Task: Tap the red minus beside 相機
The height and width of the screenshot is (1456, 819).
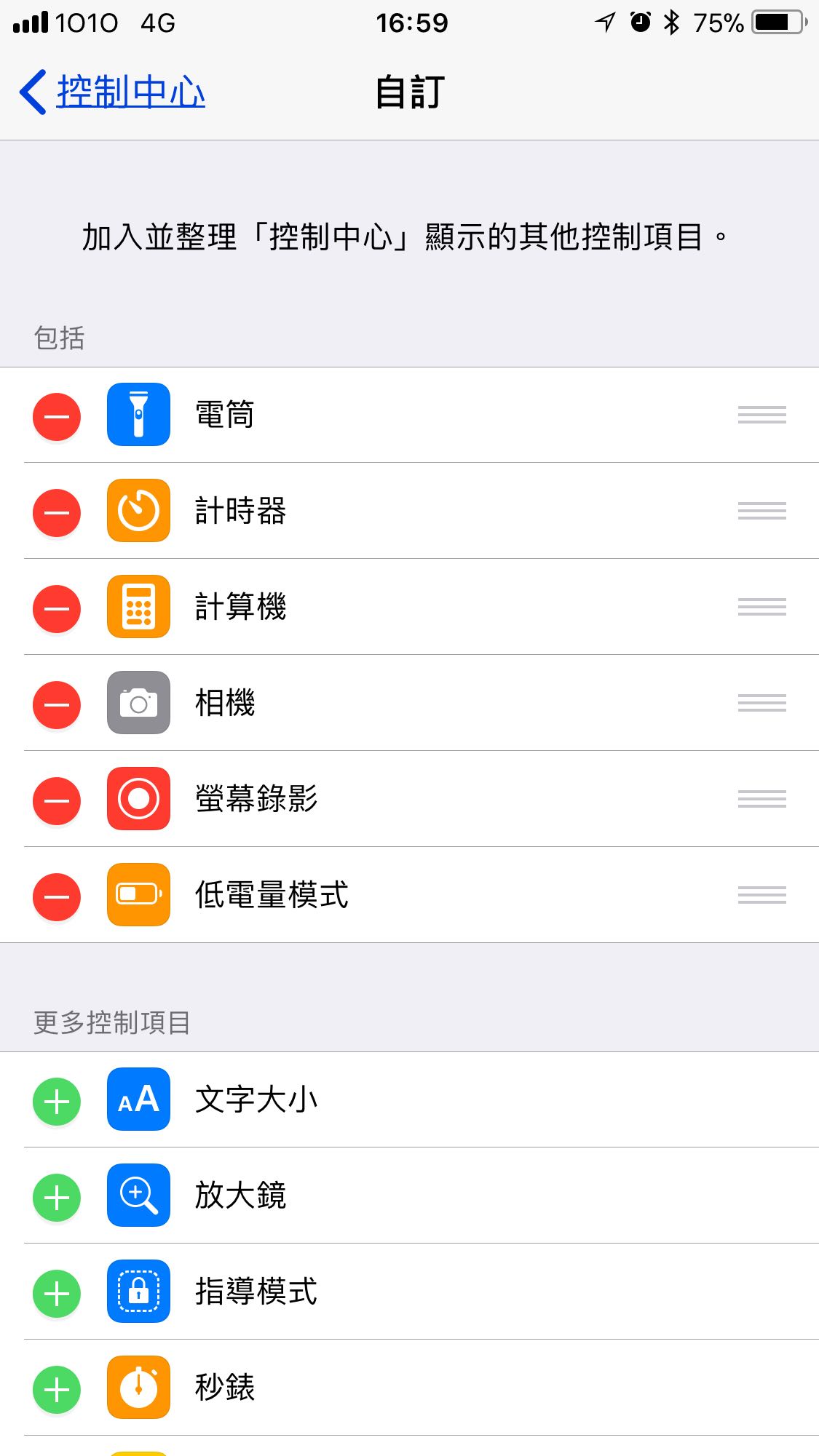Action: coord(57,704)
